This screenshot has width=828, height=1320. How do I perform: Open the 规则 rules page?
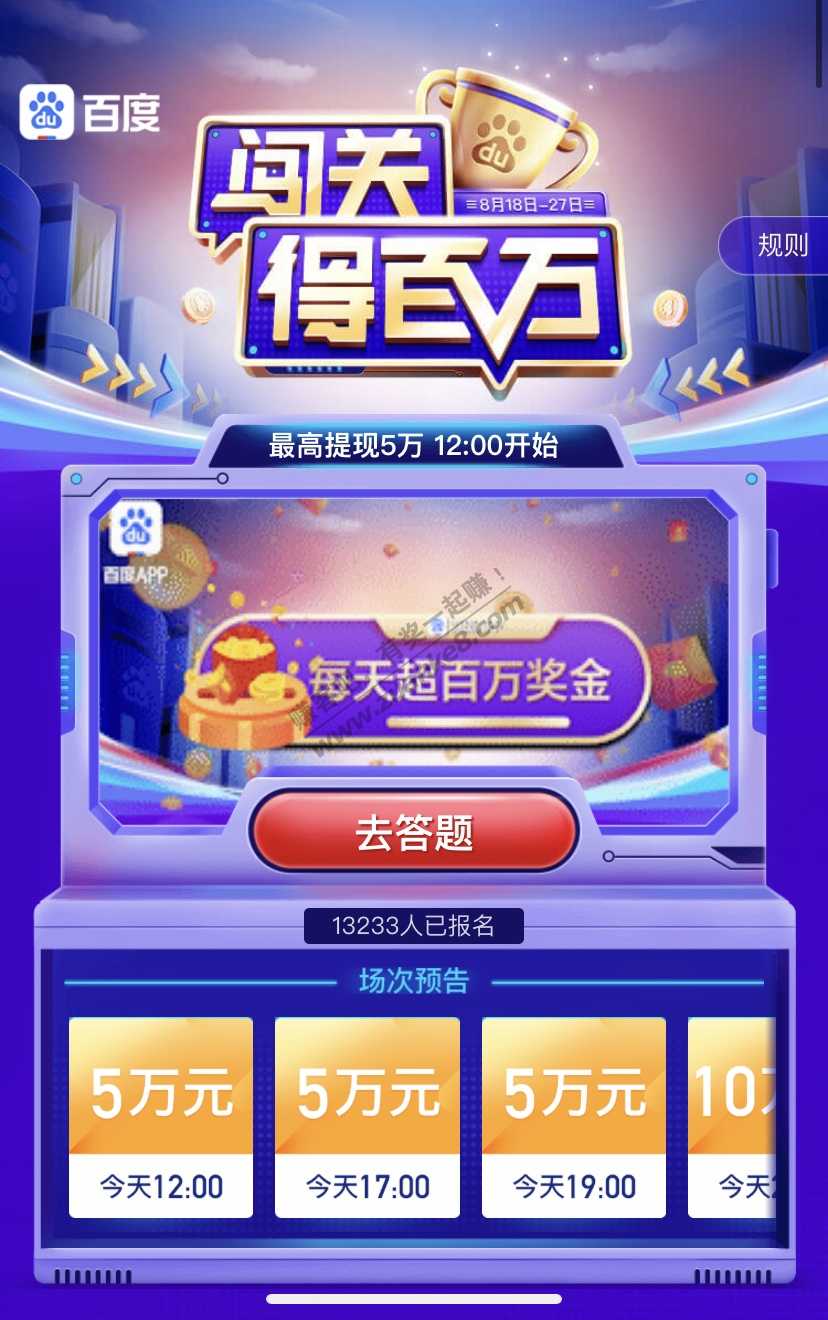pyautogui.click(x=780, y=245)
